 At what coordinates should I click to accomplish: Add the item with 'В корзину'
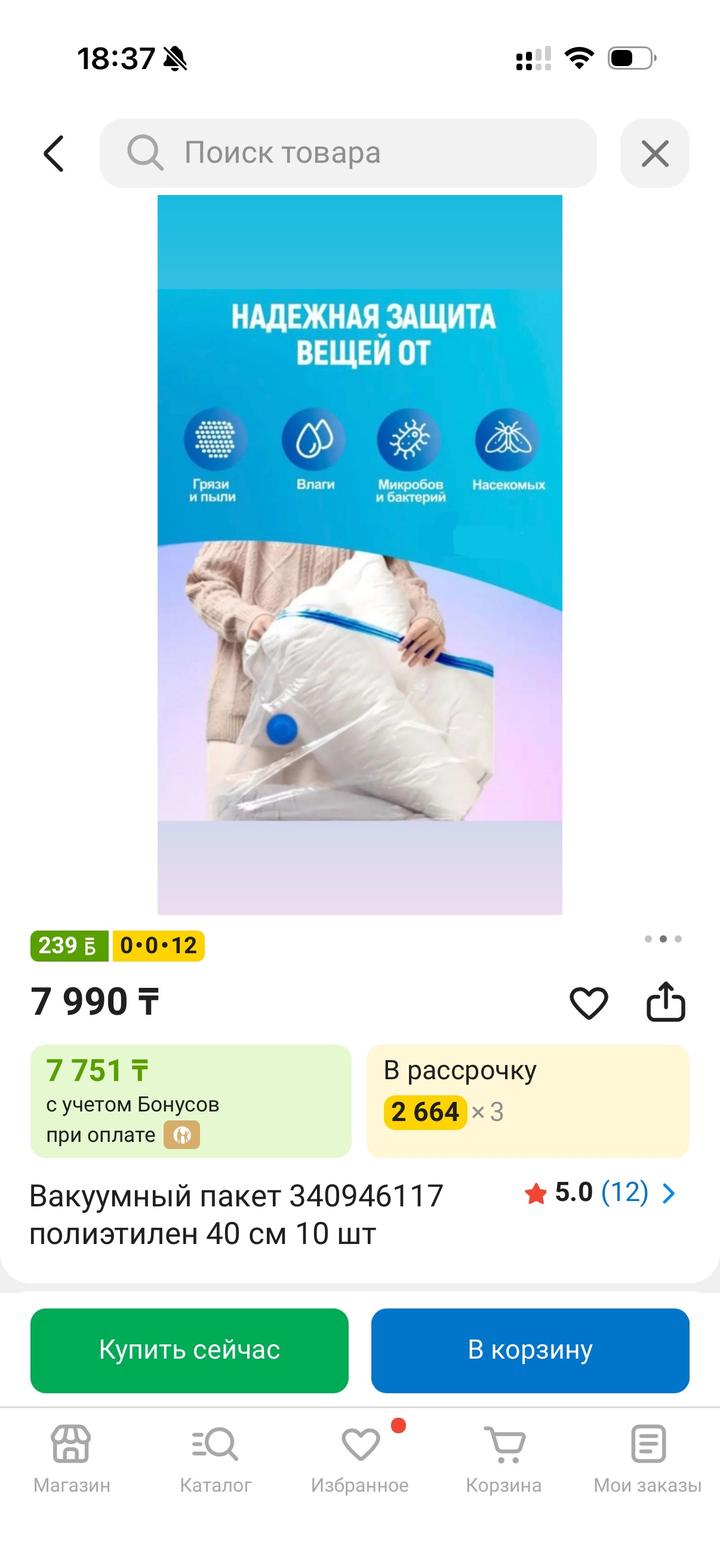pos(530,1350)
